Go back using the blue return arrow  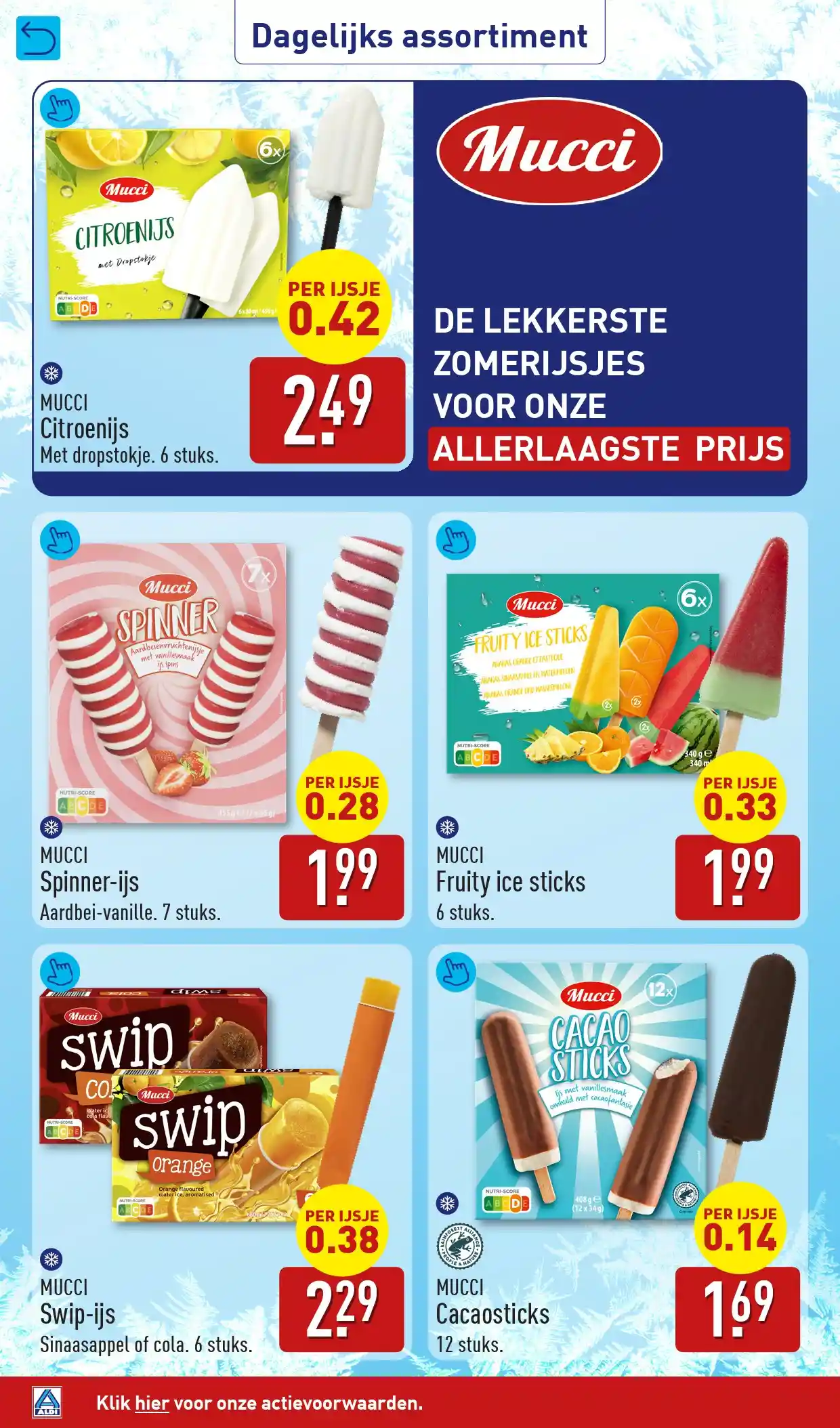click(38, 38)
